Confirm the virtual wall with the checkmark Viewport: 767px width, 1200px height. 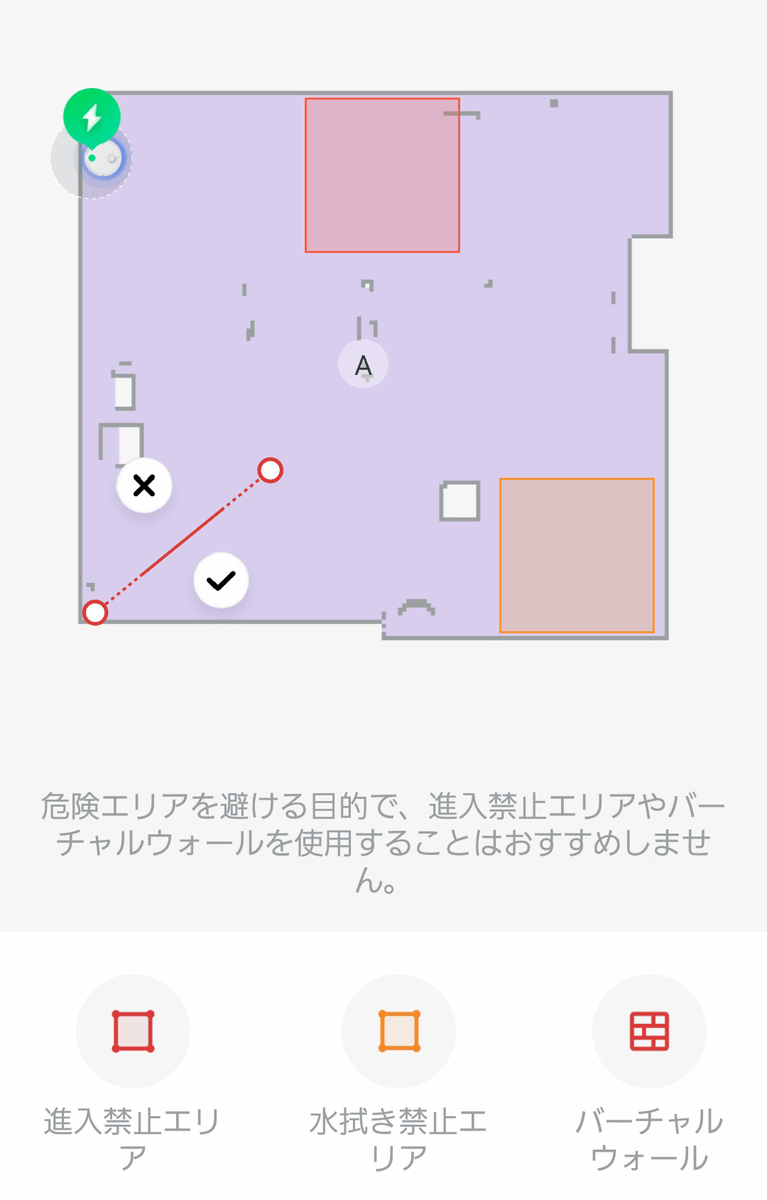click(x=221, y=580)
